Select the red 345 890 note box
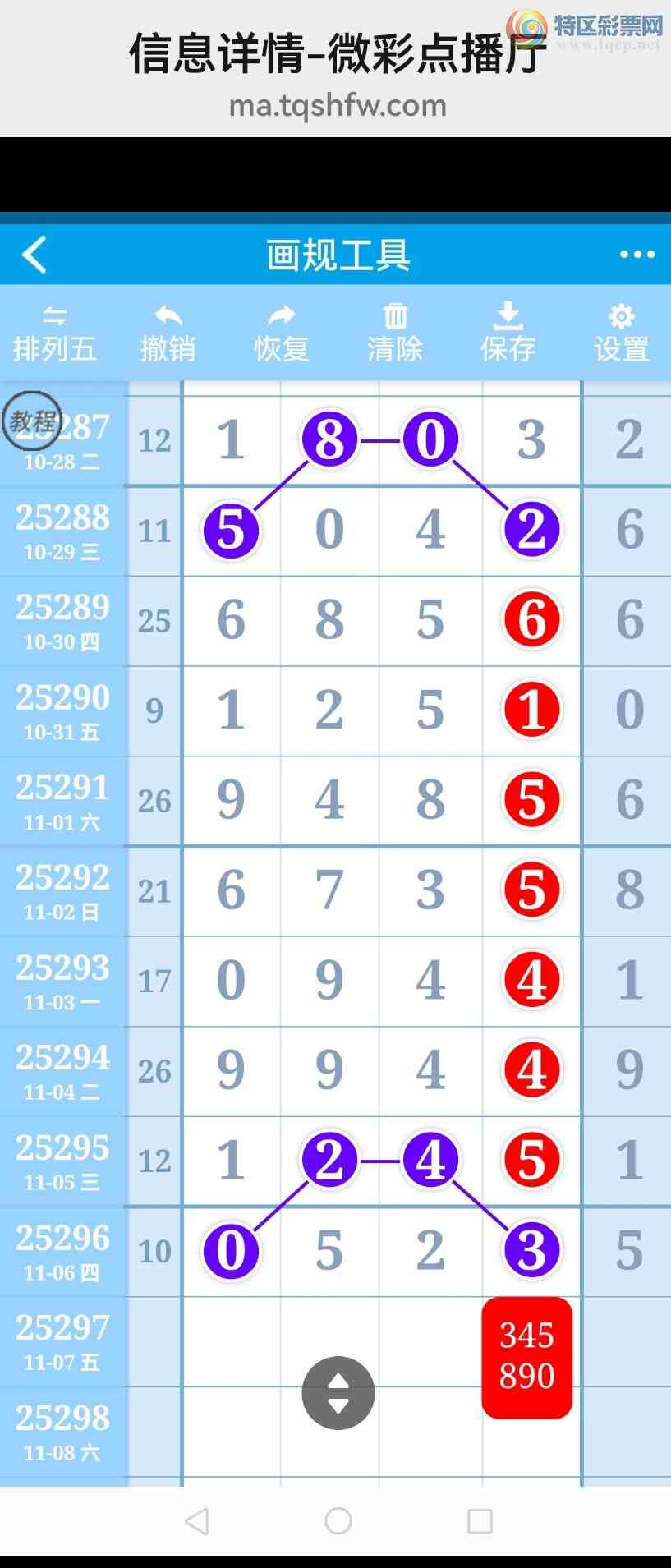 tap(526, 1358)
